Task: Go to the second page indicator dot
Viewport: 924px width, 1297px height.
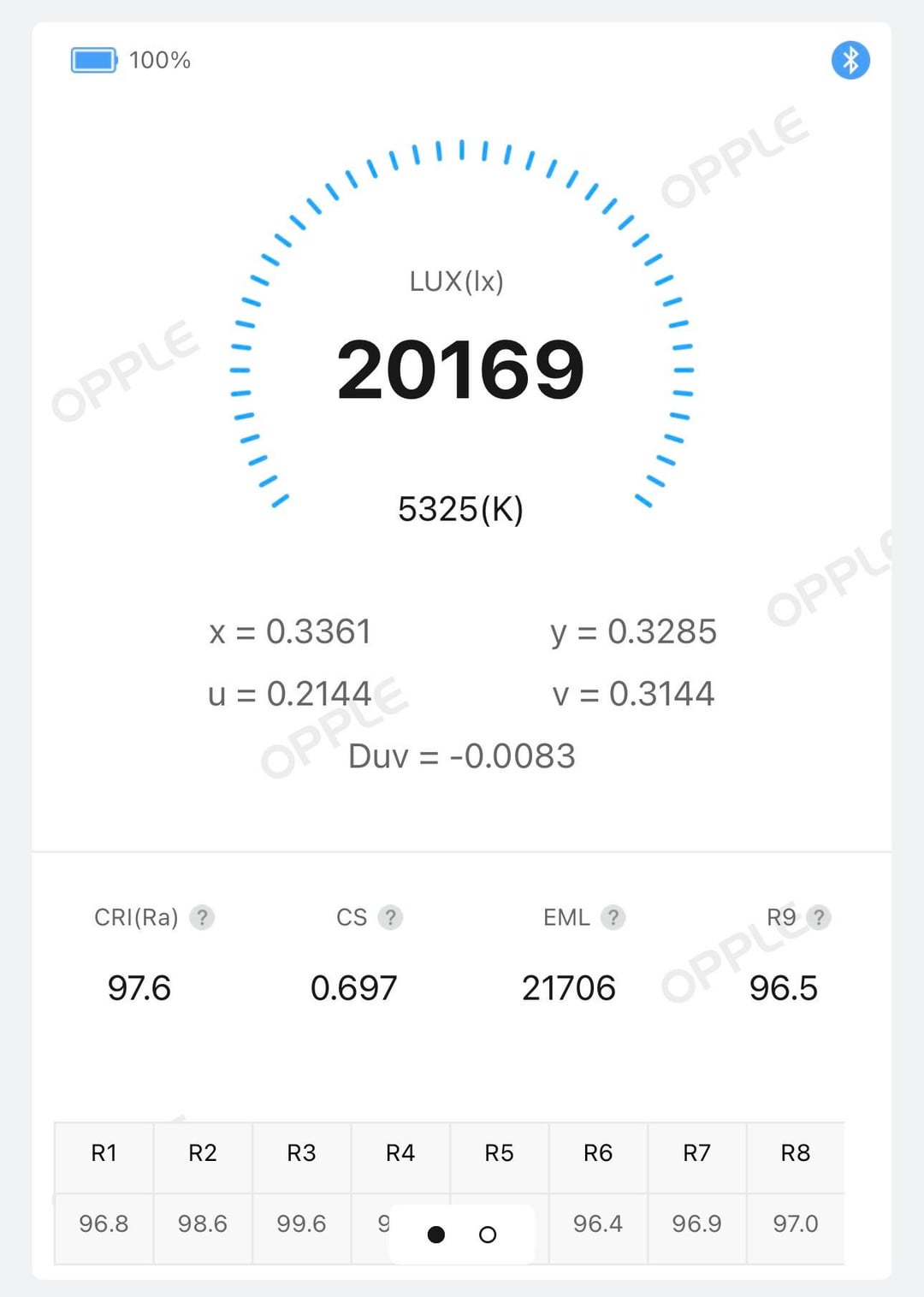Action: pyautogui.click(x=488, y=1235)
